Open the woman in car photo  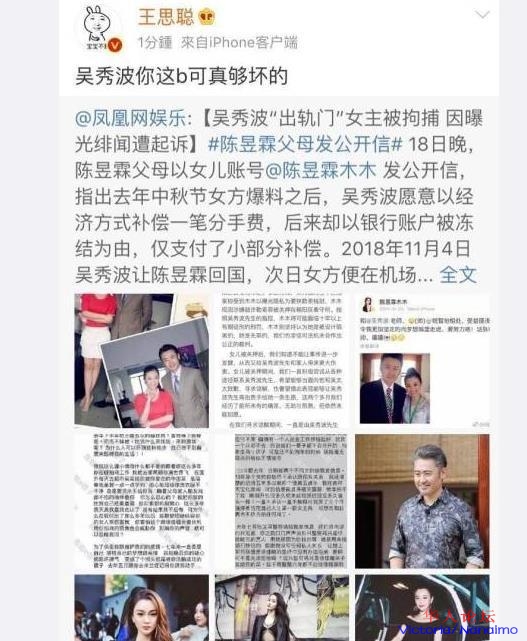pos(422,607)
